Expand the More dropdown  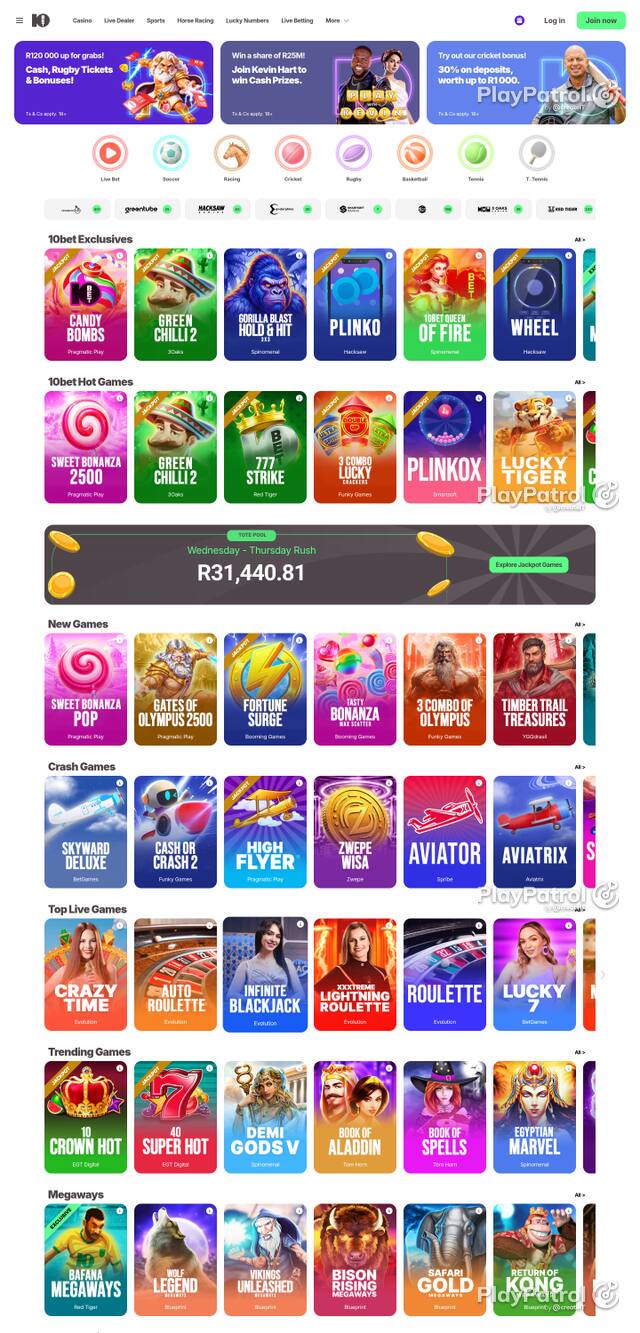(337, 20)
